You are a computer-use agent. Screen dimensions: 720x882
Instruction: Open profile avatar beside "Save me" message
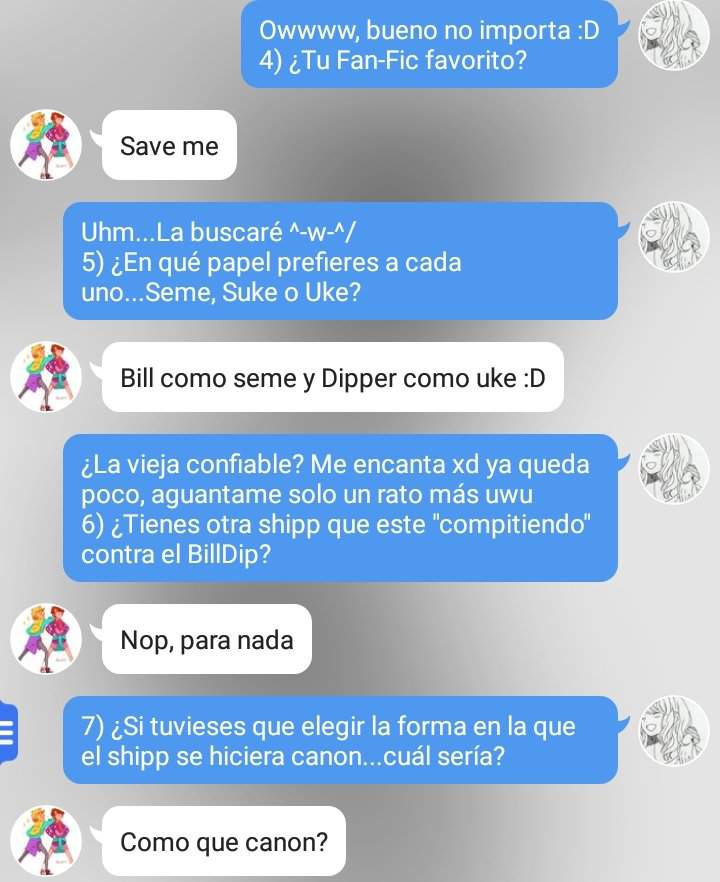point(45,146)
